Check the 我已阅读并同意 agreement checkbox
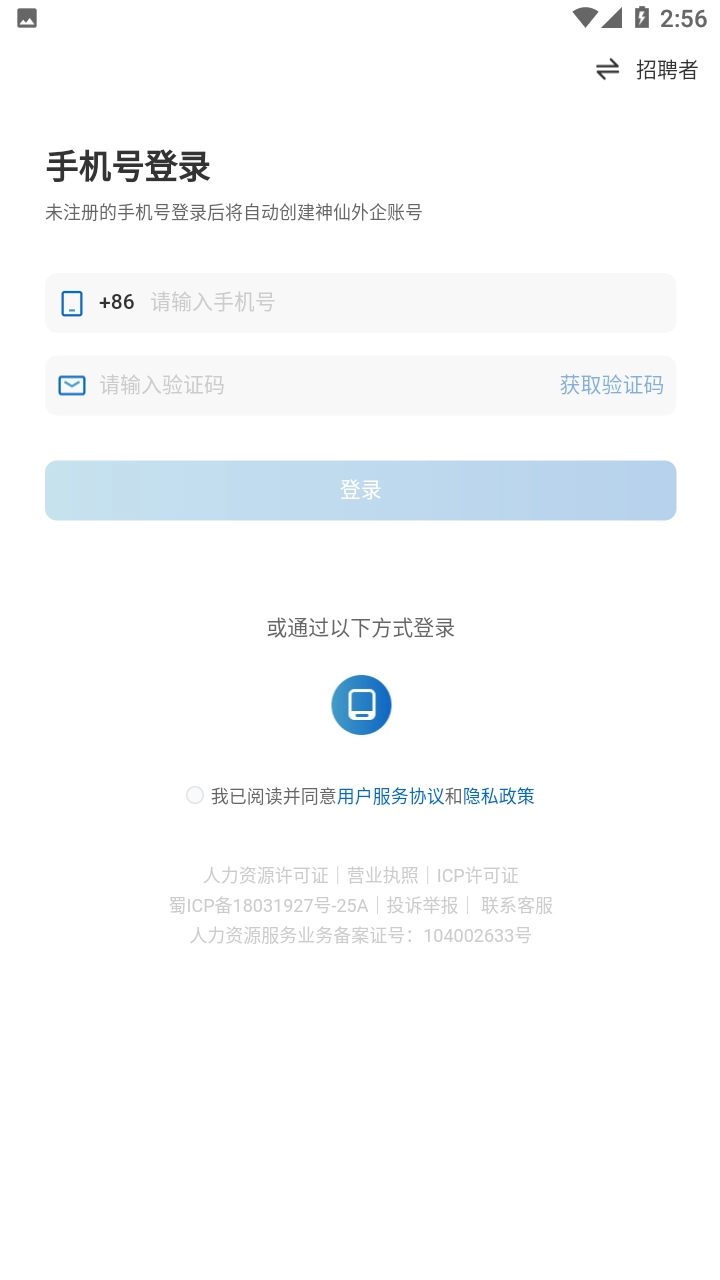This screenshot has height=1280, width=720. click(x=195, y=796)
